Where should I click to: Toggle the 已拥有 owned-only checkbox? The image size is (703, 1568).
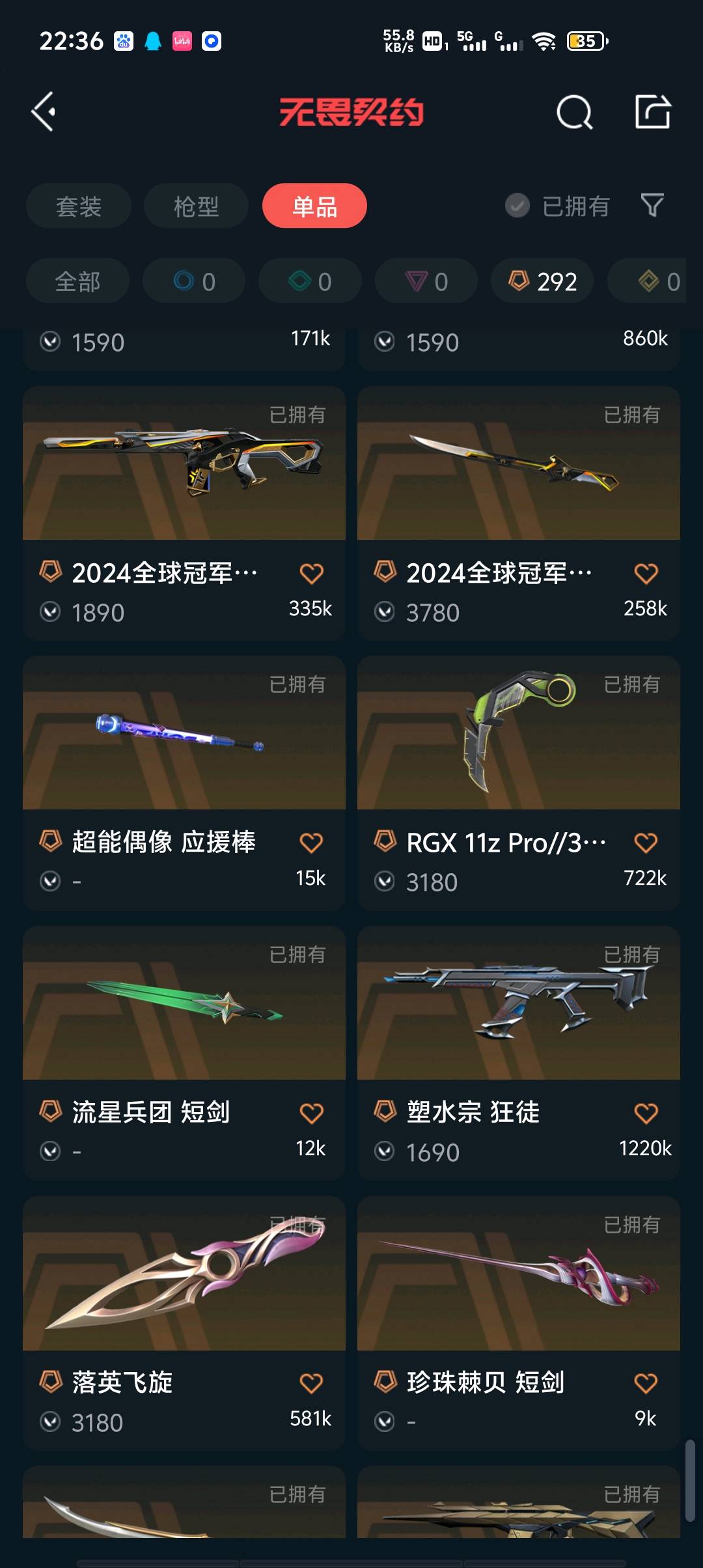click(517, 206)
